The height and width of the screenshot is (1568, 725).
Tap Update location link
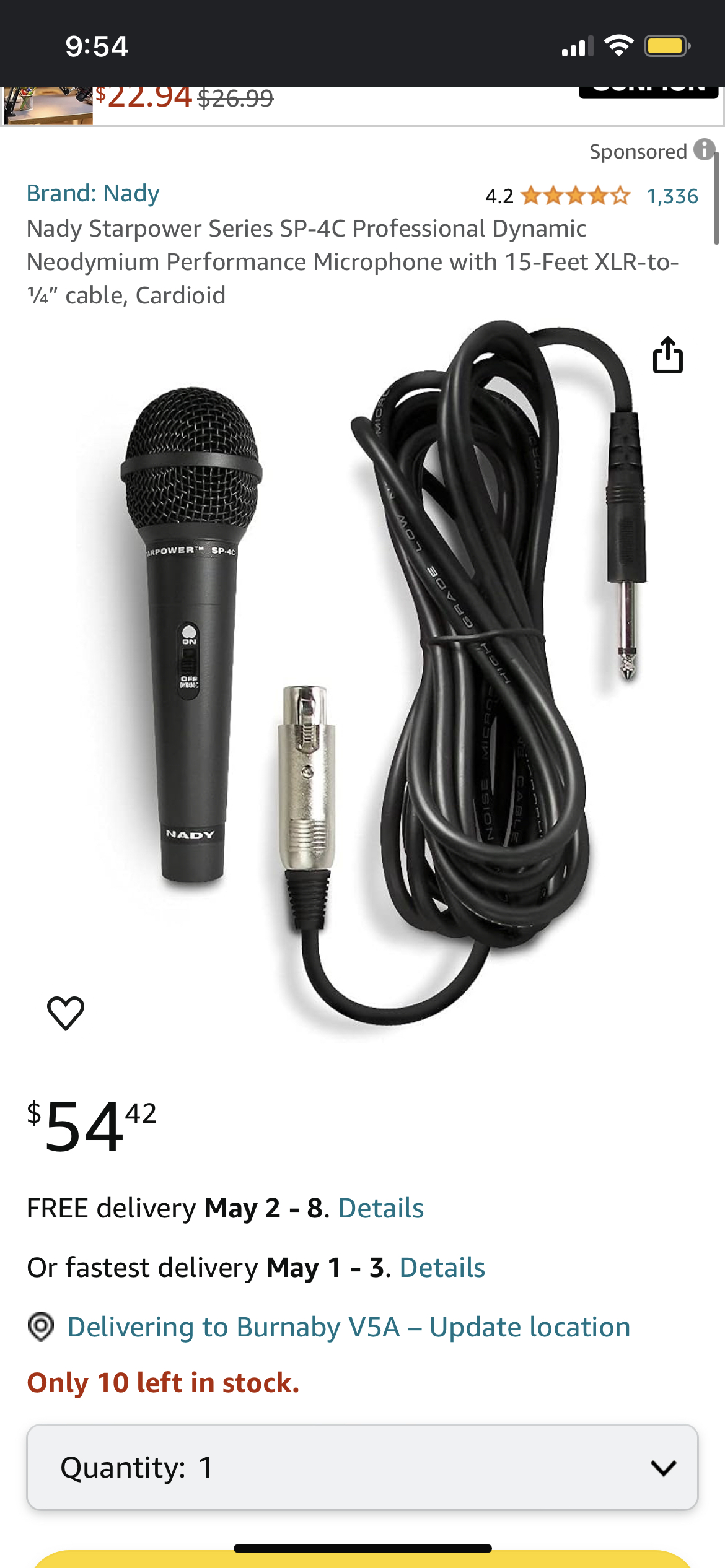529,1326
